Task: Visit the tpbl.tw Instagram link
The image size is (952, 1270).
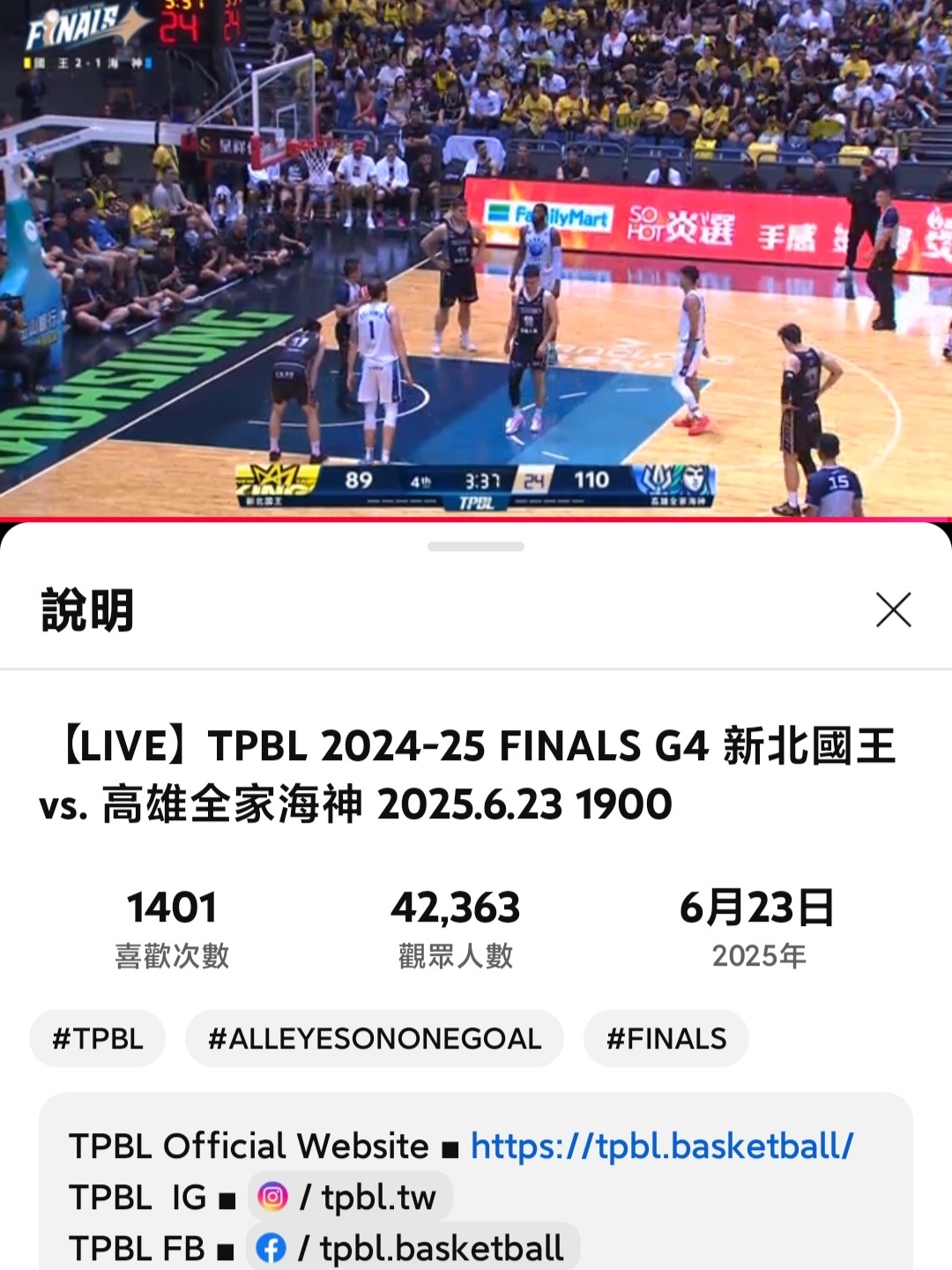Action: coord(351,1197)
